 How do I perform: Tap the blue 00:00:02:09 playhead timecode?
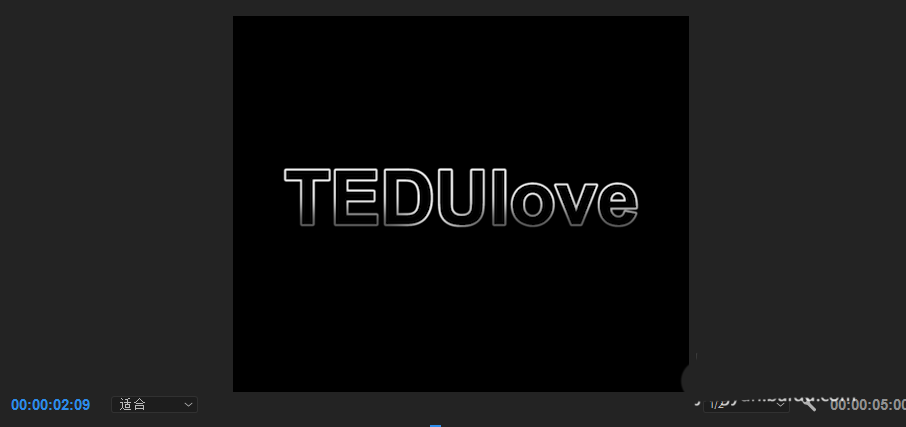pos(51,405)
